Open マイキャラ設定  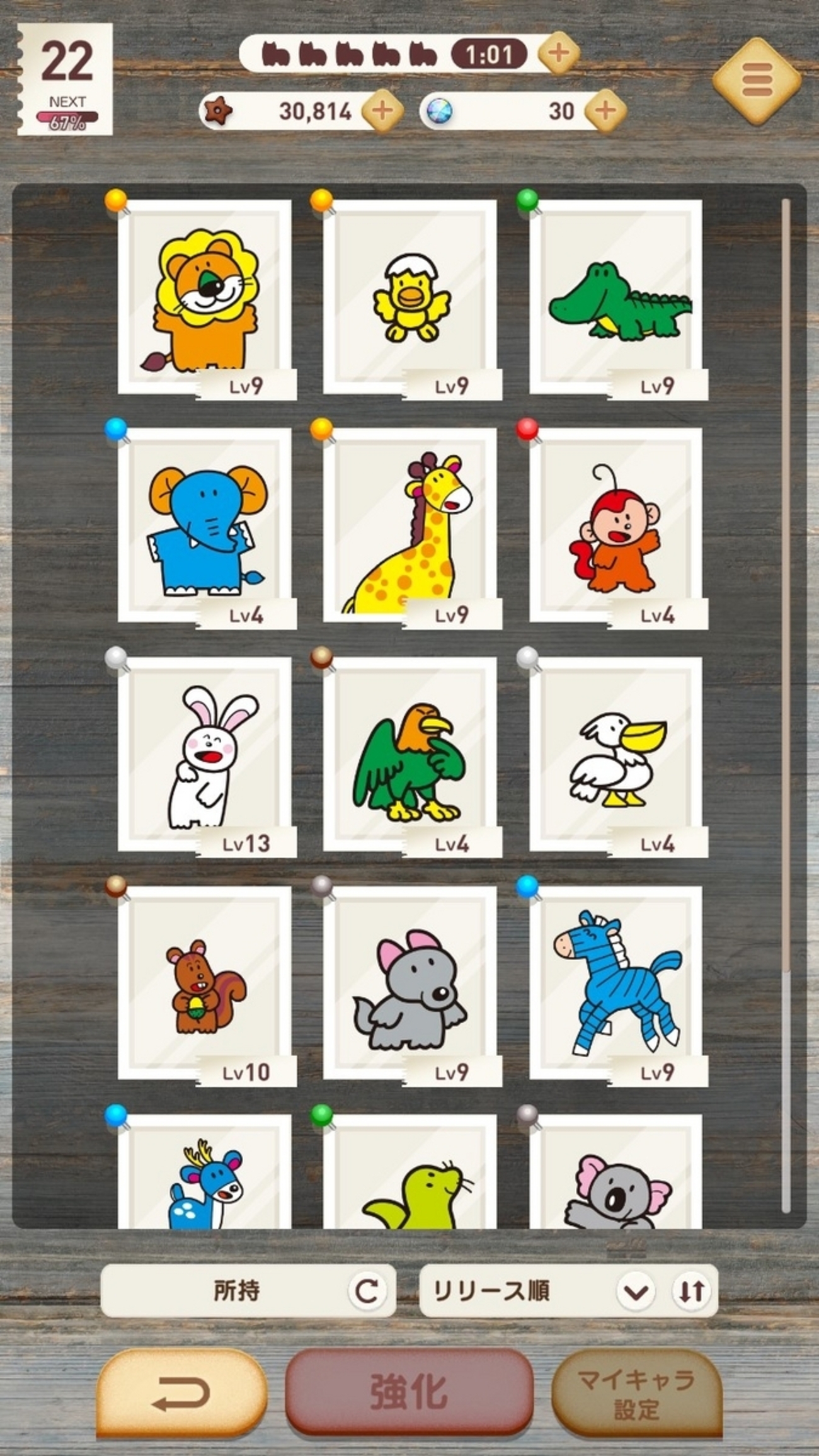point(636,1393)
